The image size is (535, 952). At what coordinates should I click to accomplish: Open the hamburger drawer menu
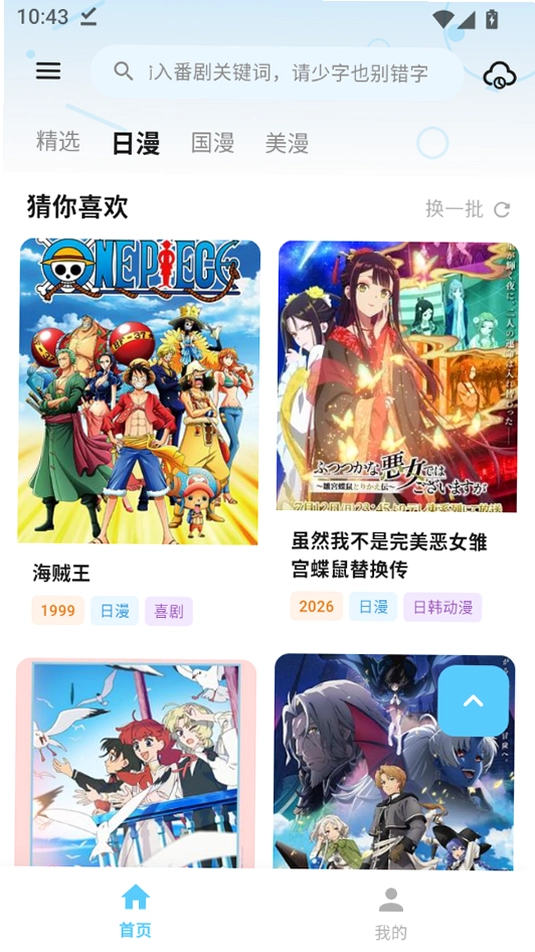48,71
